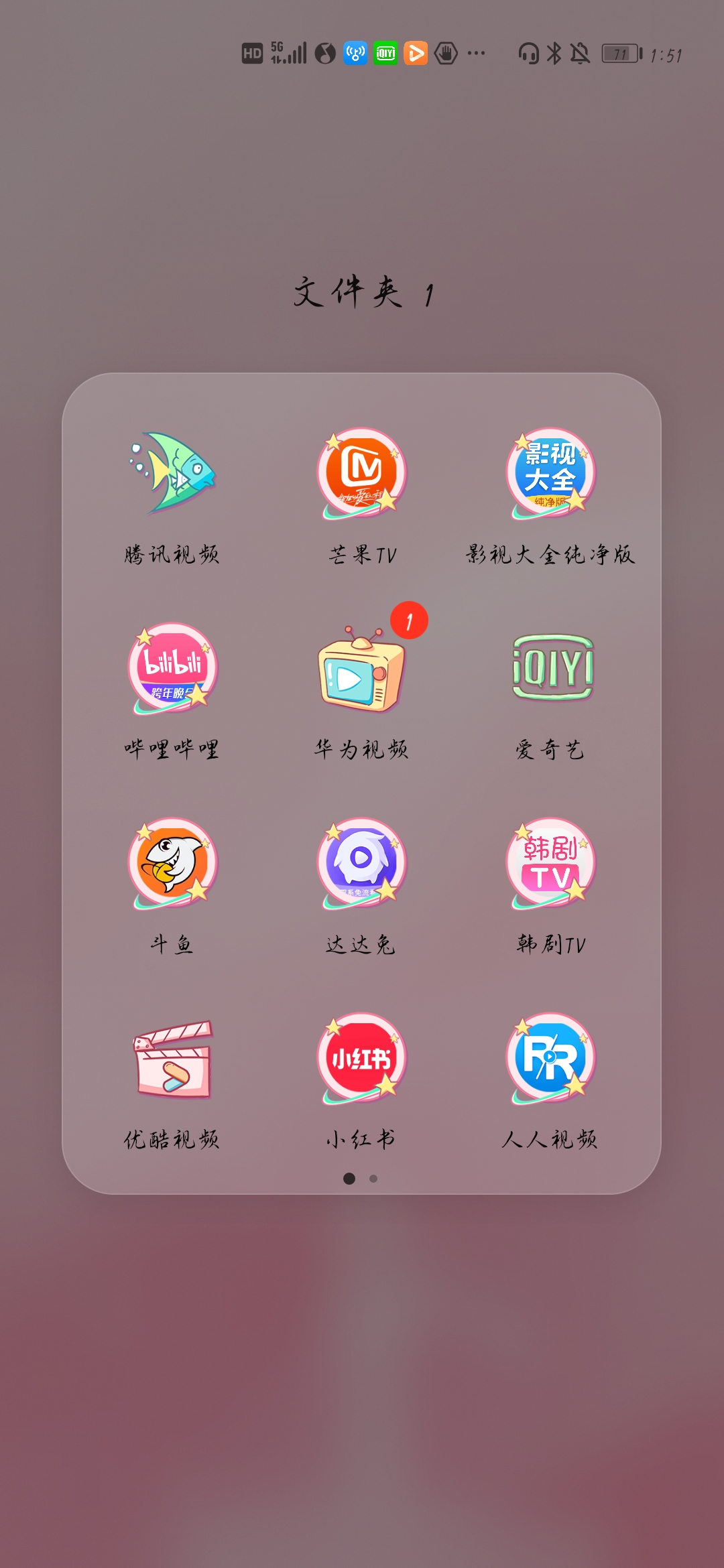The height and width of the screenshot is (1568, 724).
Task: Open 影视大全纯净版
Action: click(x=550, y=476)
